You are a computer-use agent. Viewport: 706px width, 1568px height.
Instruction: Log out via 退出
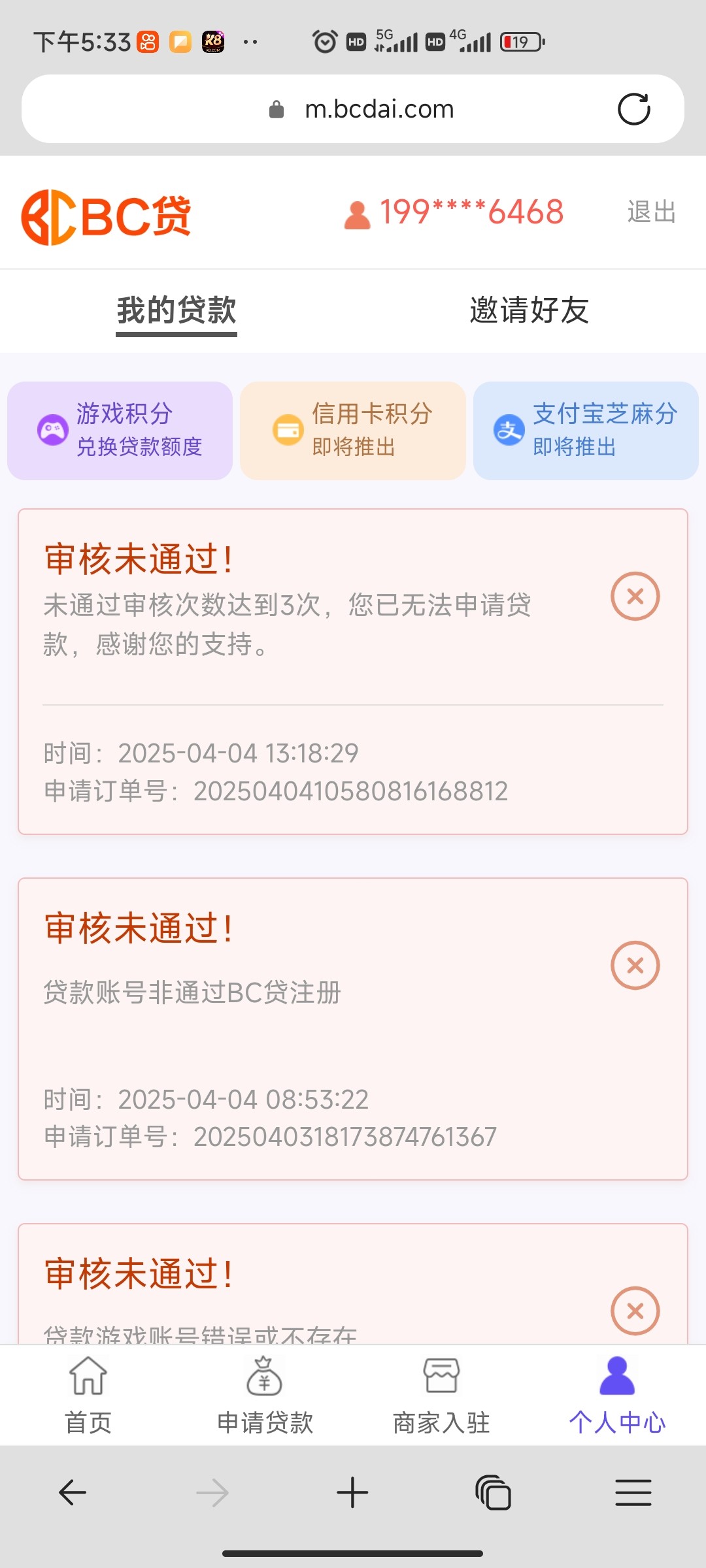pos(651,212)
